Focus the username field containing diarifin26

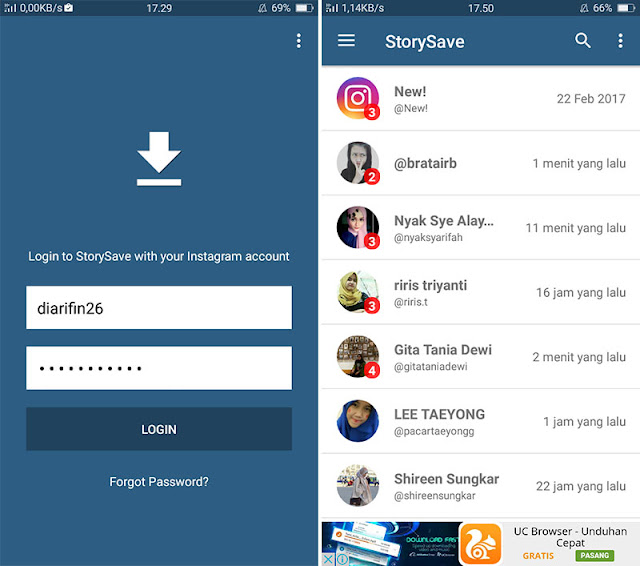159,308
